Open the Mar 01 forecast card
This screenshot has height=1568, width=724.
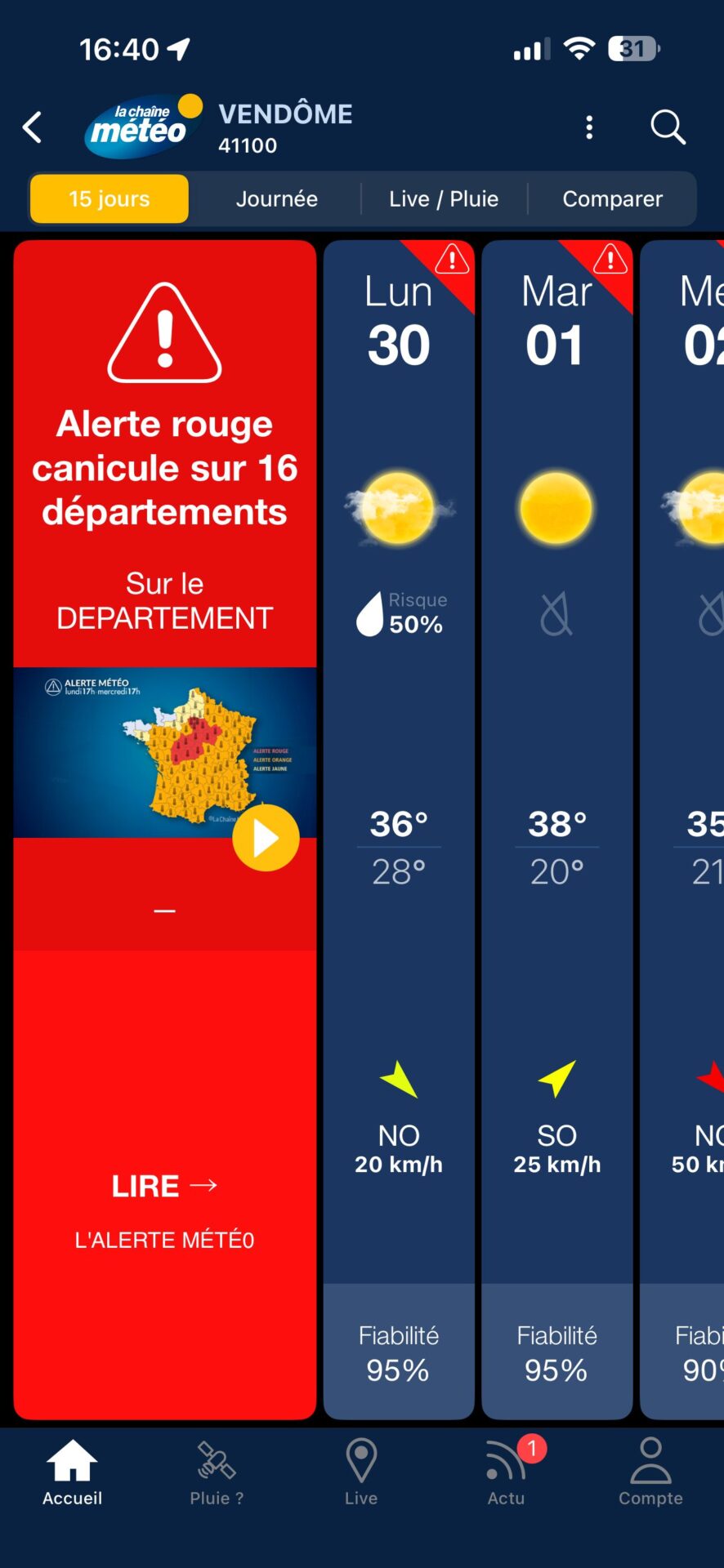(557, 830)
